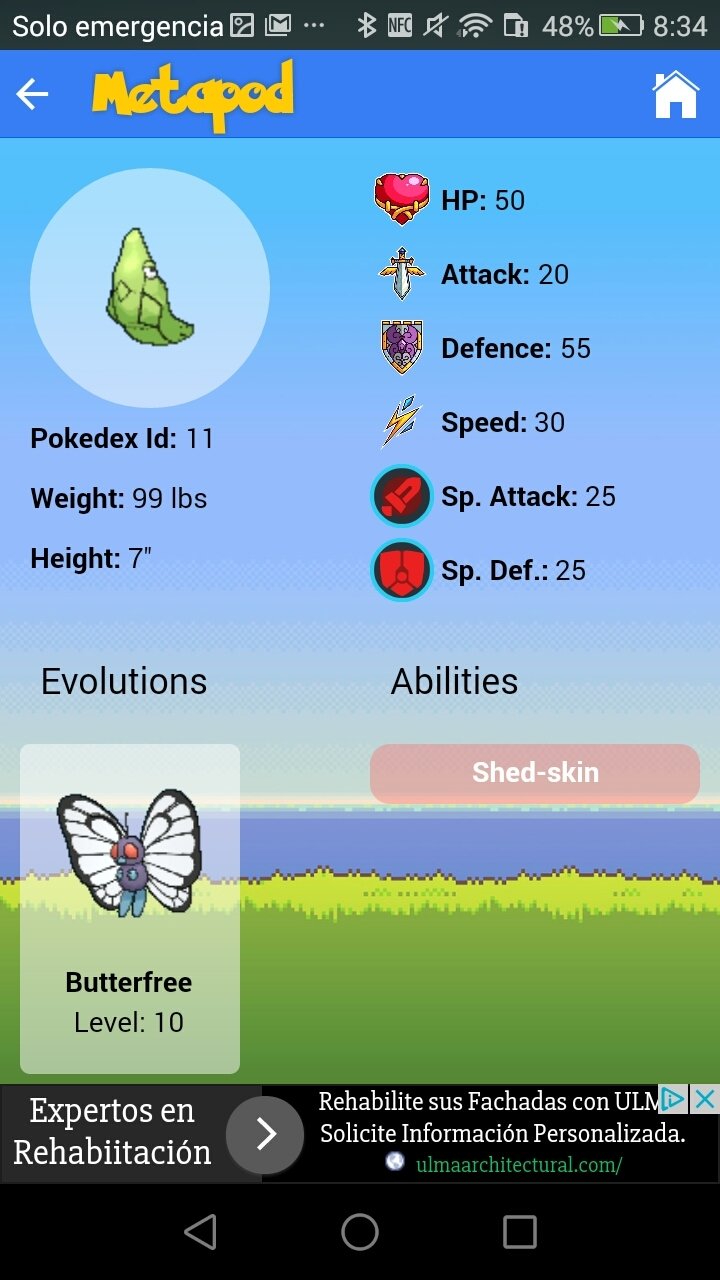This screenshot has width=720, height=1280.
Task: Go back using the header arrow
Action: click(32, 95)
